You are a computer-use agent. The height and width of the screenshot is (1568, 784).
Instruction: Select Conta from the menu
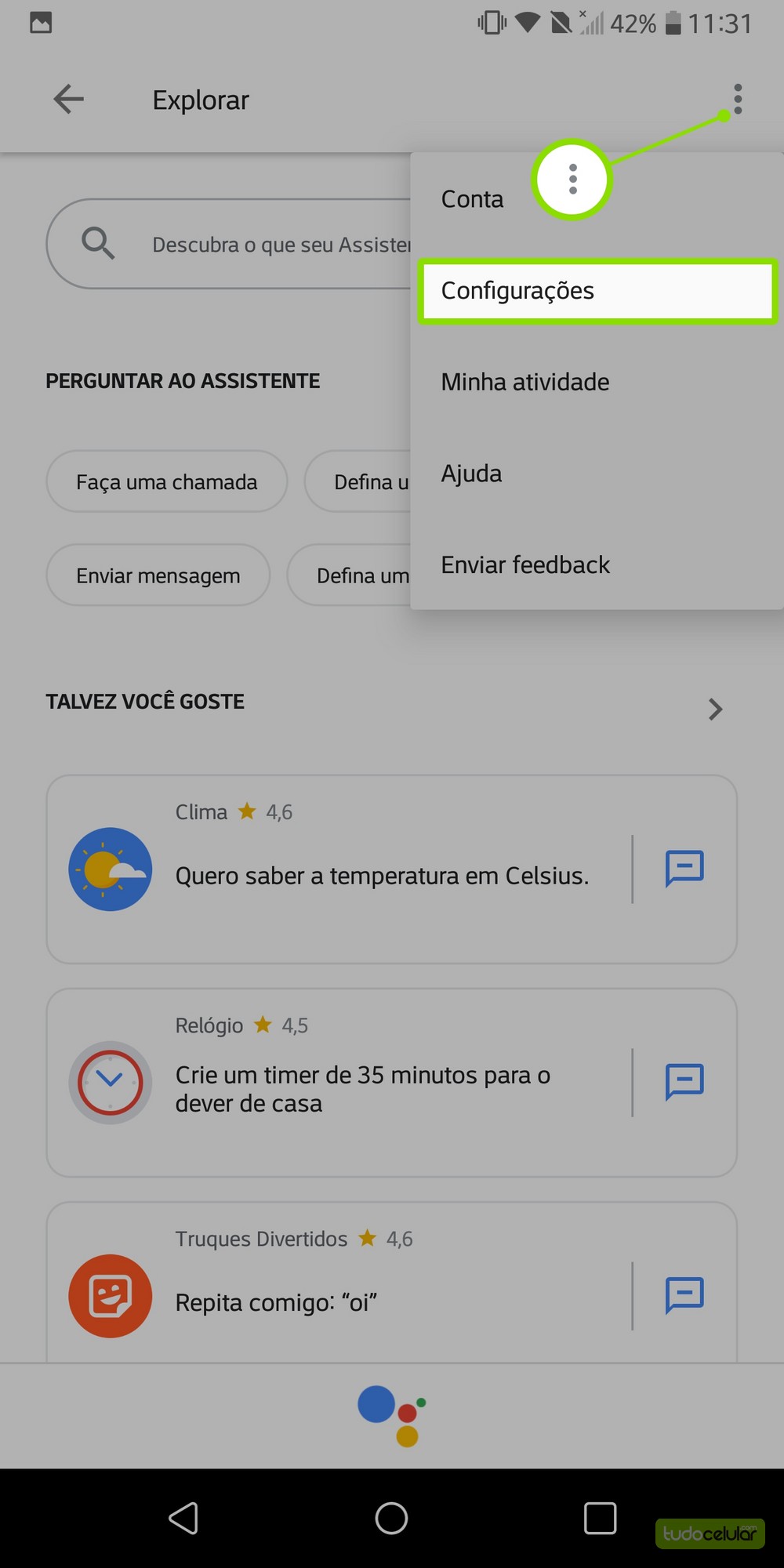pos(473,199)
